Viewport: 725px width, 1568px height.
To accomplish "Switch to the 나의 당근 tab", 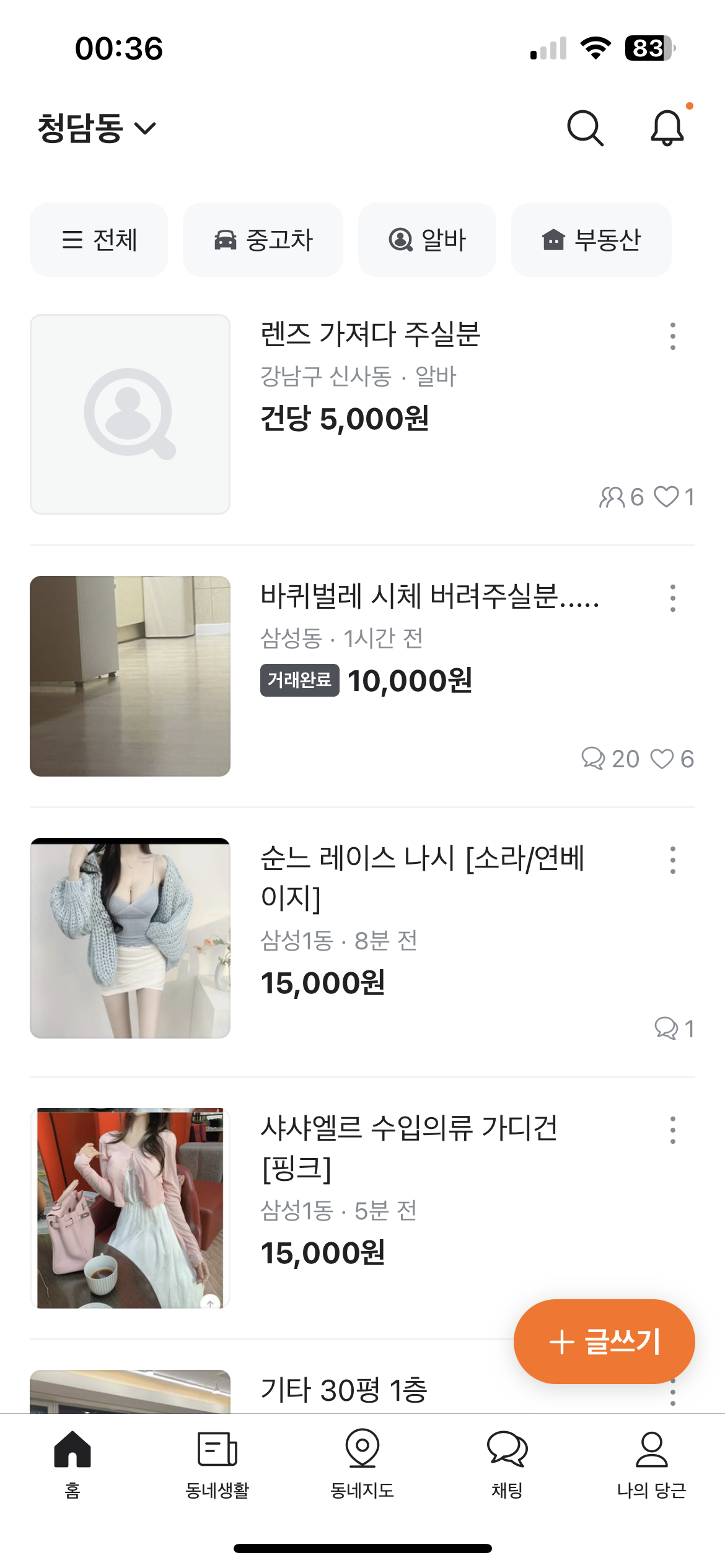I will pyautogui.click(x=651, y=1464).
